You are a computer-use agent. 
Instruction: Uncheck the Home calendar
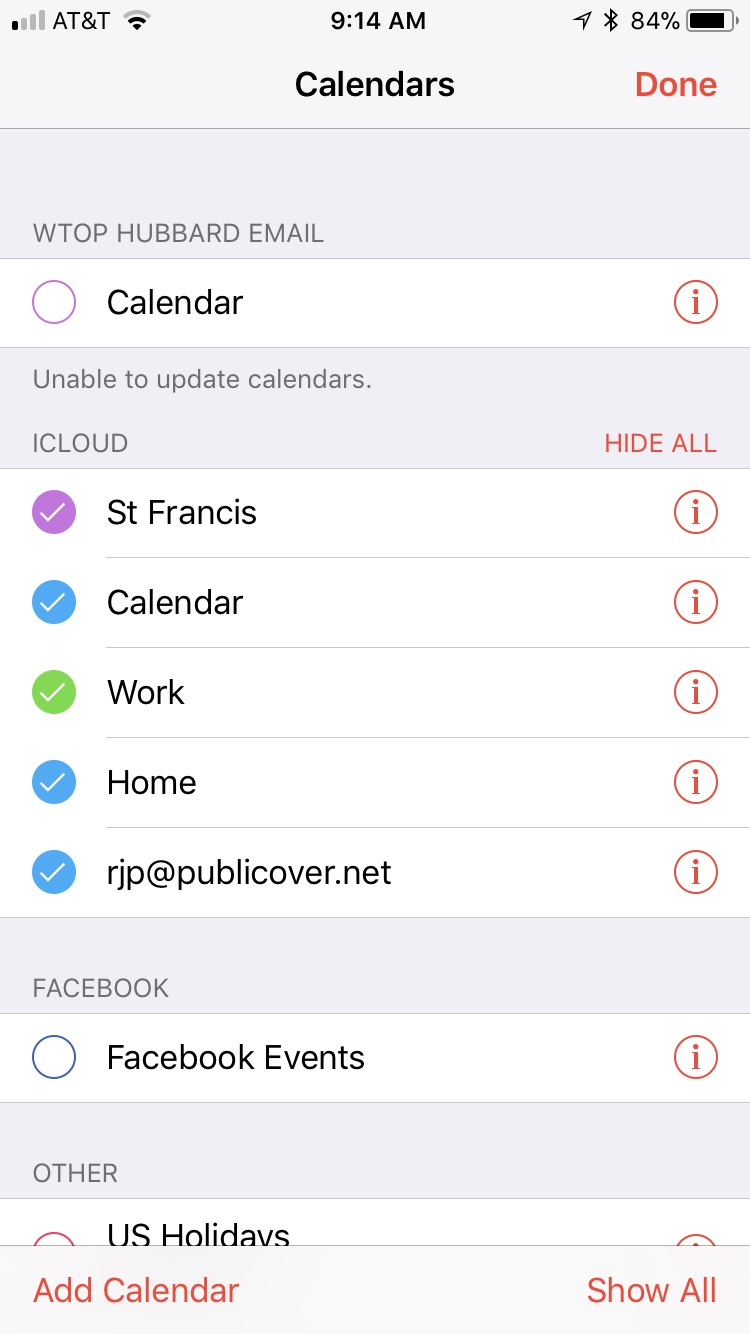click(x=54, y=783)
